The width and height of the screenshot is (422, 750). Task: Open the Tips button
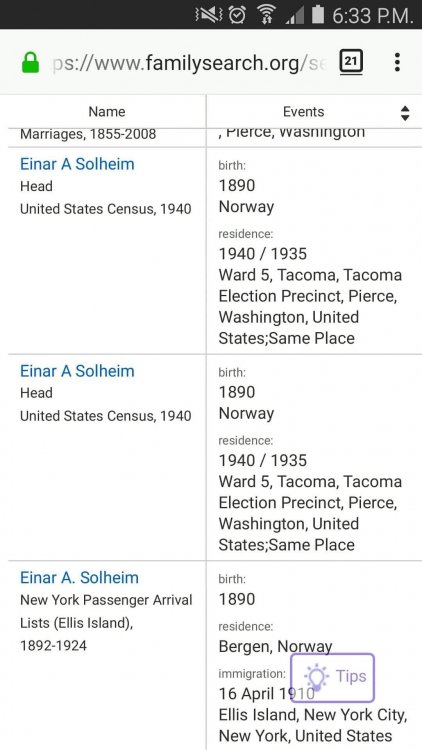[x=333, y=677]
